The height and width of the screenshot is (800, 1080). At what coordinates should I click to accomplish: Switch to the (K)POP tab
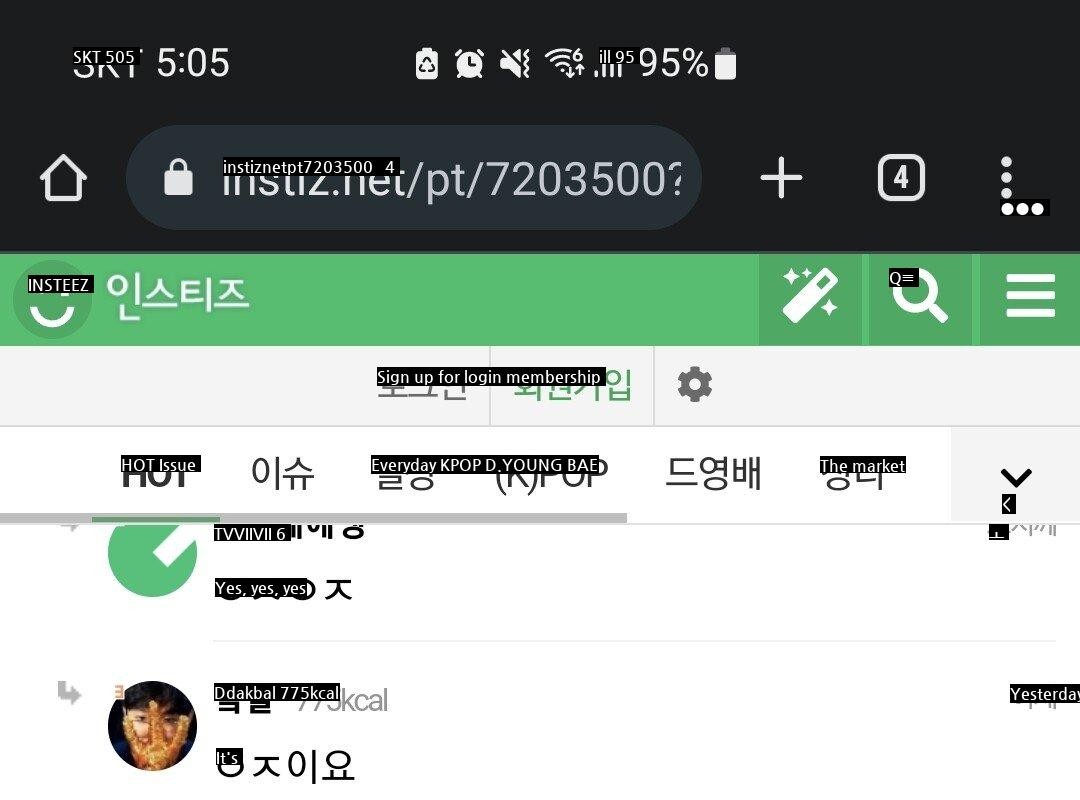click(552, 474)
